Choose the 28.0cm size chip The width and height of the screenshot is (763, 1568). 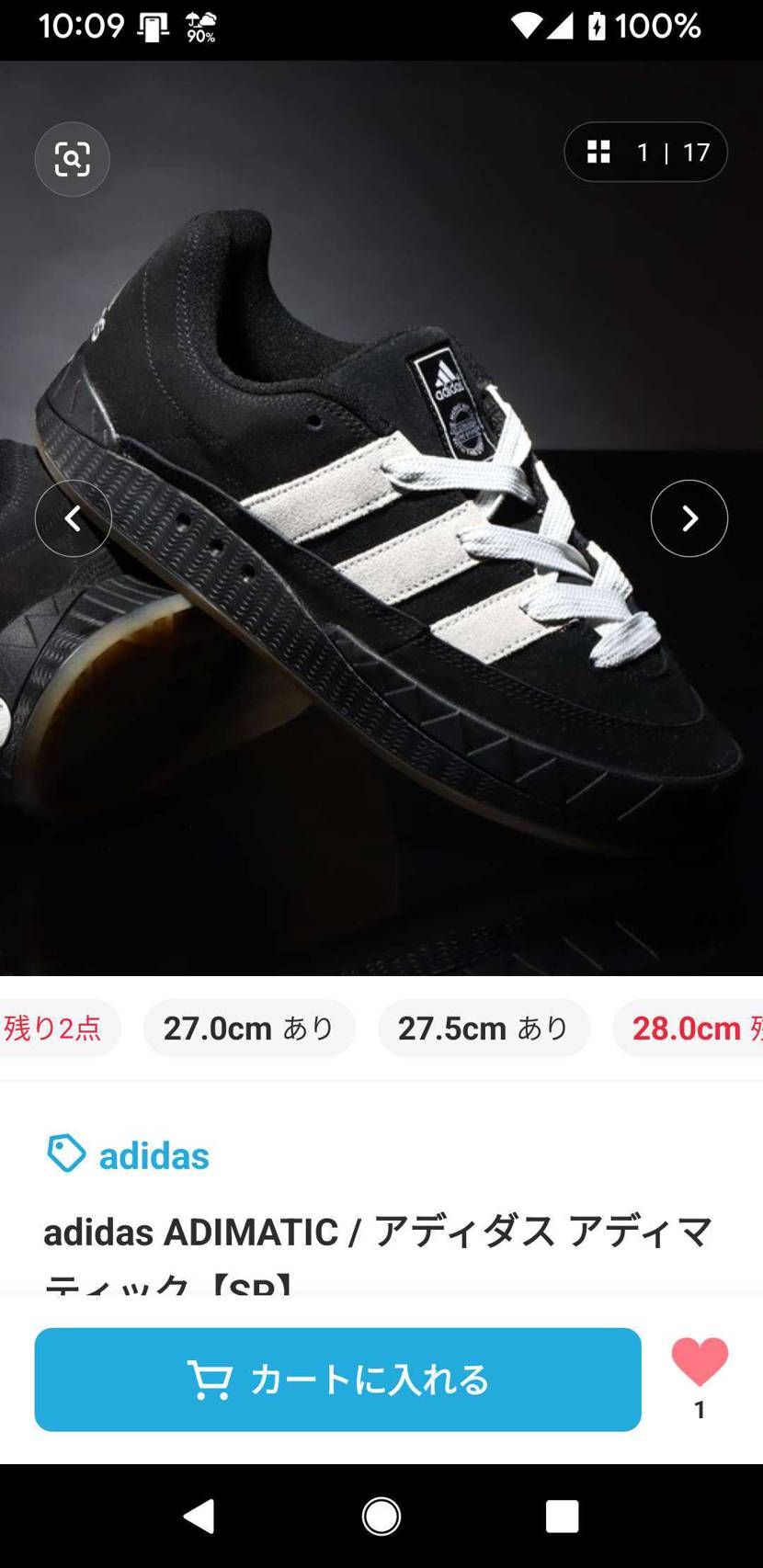click(x=689, y=1028)
